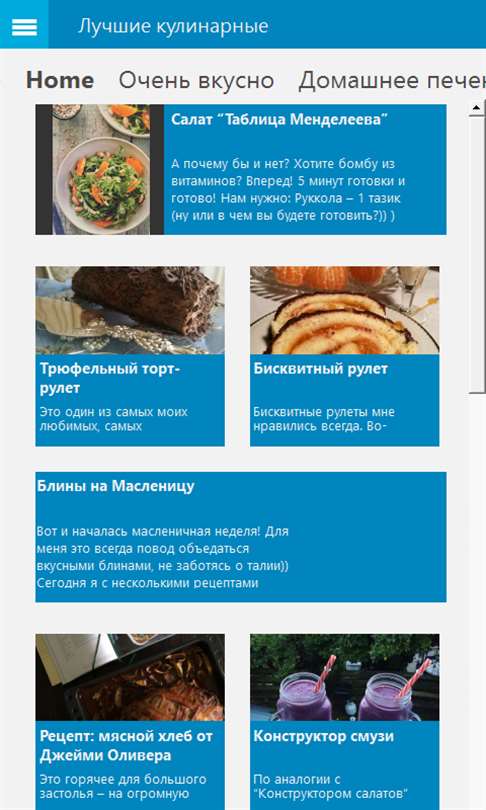Open the hamburger drawer menu

[x=24, y=26]
